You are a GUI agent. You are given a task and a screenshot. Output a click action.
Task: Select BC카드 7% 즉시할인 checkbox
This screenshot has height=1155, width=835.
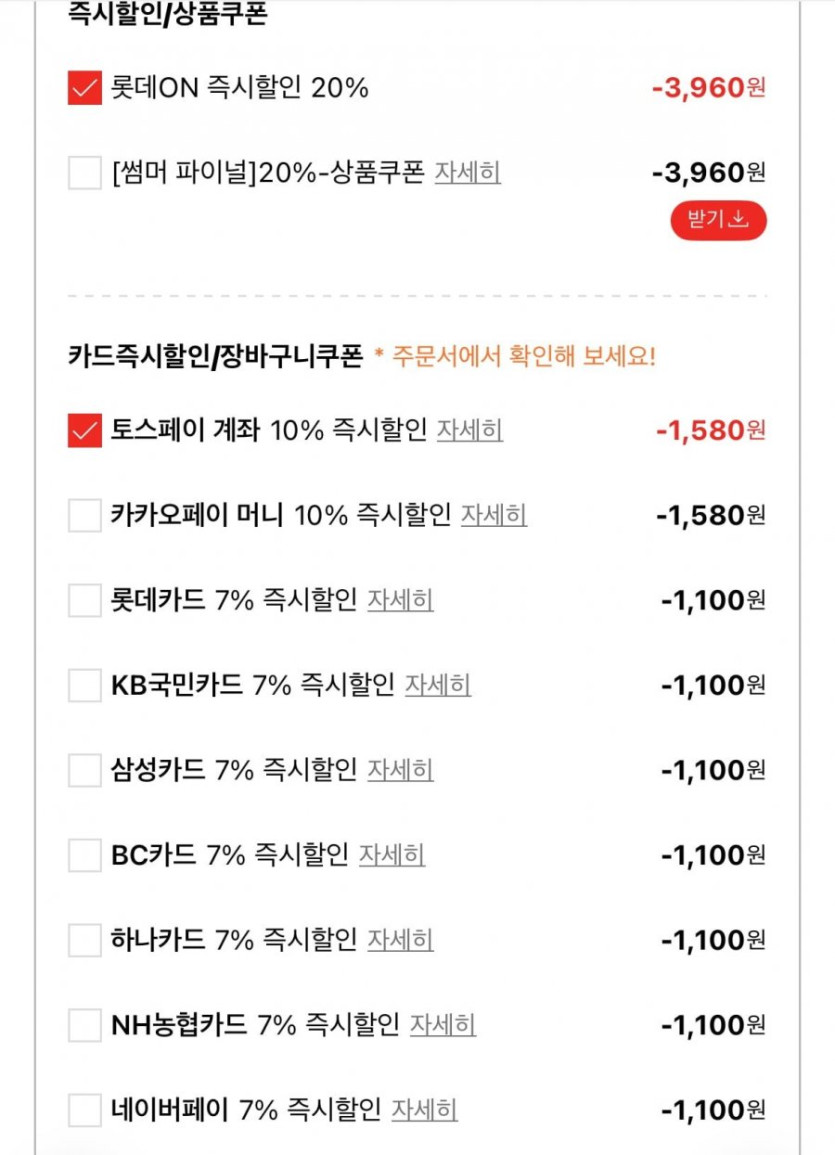pyautogui.click(x=85, y=856)
